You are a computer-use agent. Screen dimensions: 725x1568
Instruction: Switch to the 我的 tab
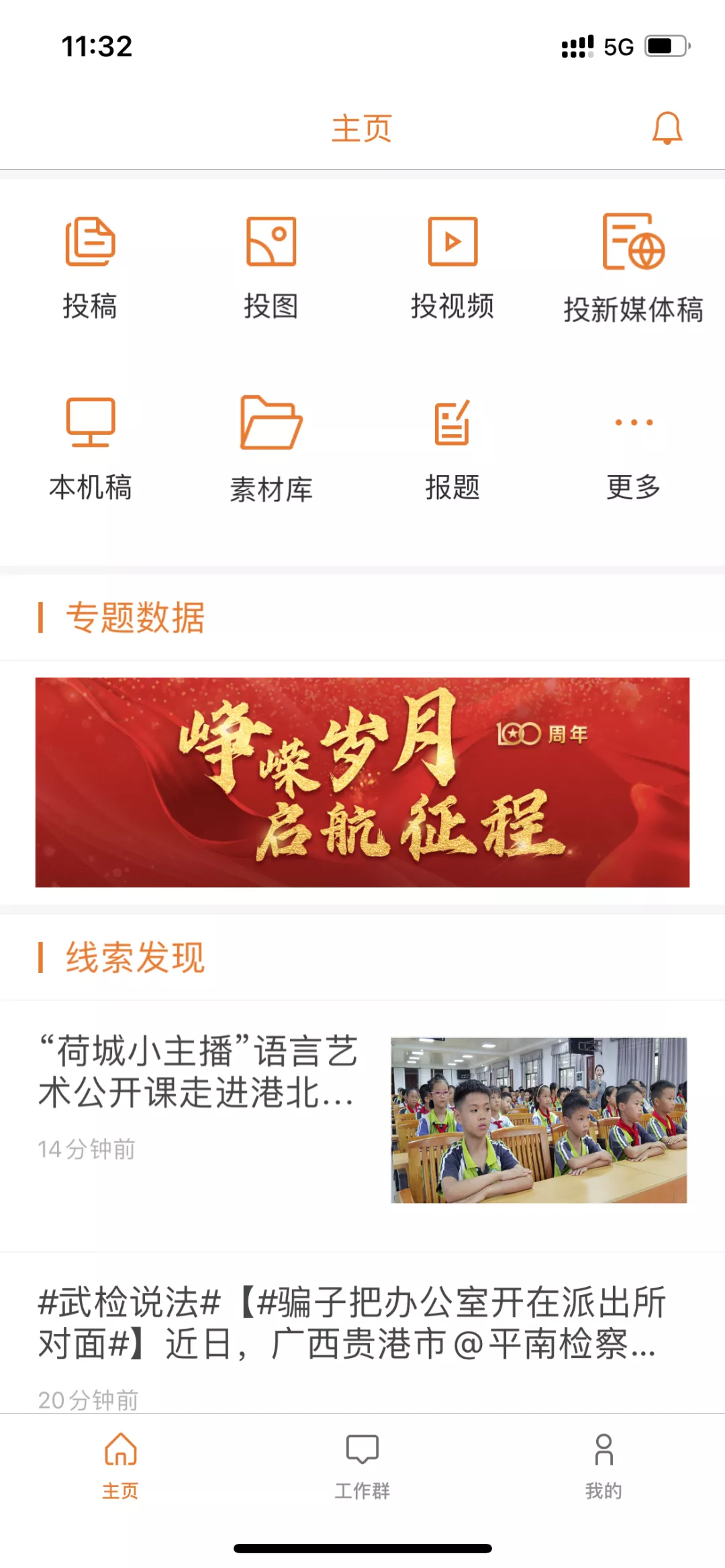603,1465
